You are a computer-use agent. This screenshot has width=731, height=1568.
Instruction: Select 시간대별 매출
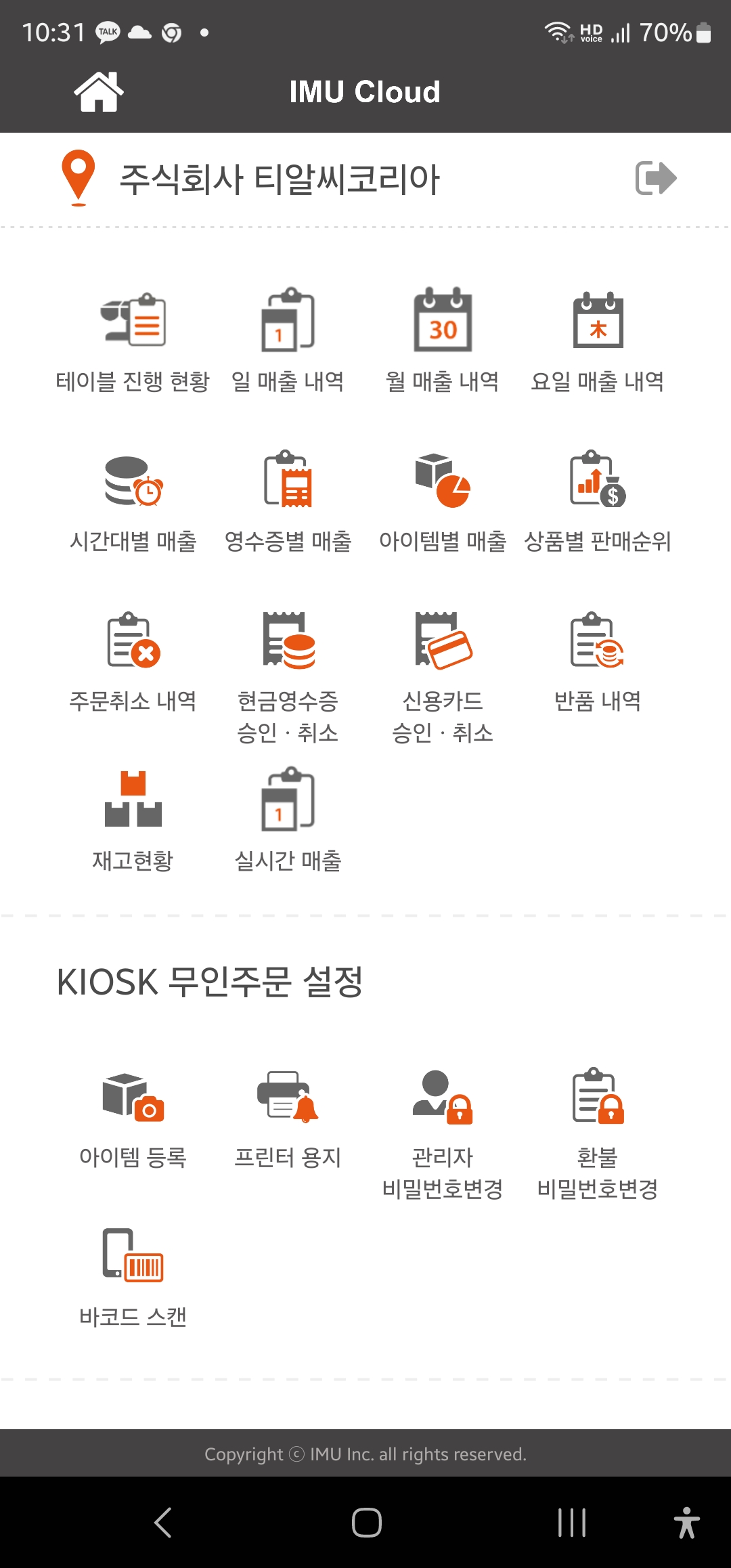click(133, 502)
